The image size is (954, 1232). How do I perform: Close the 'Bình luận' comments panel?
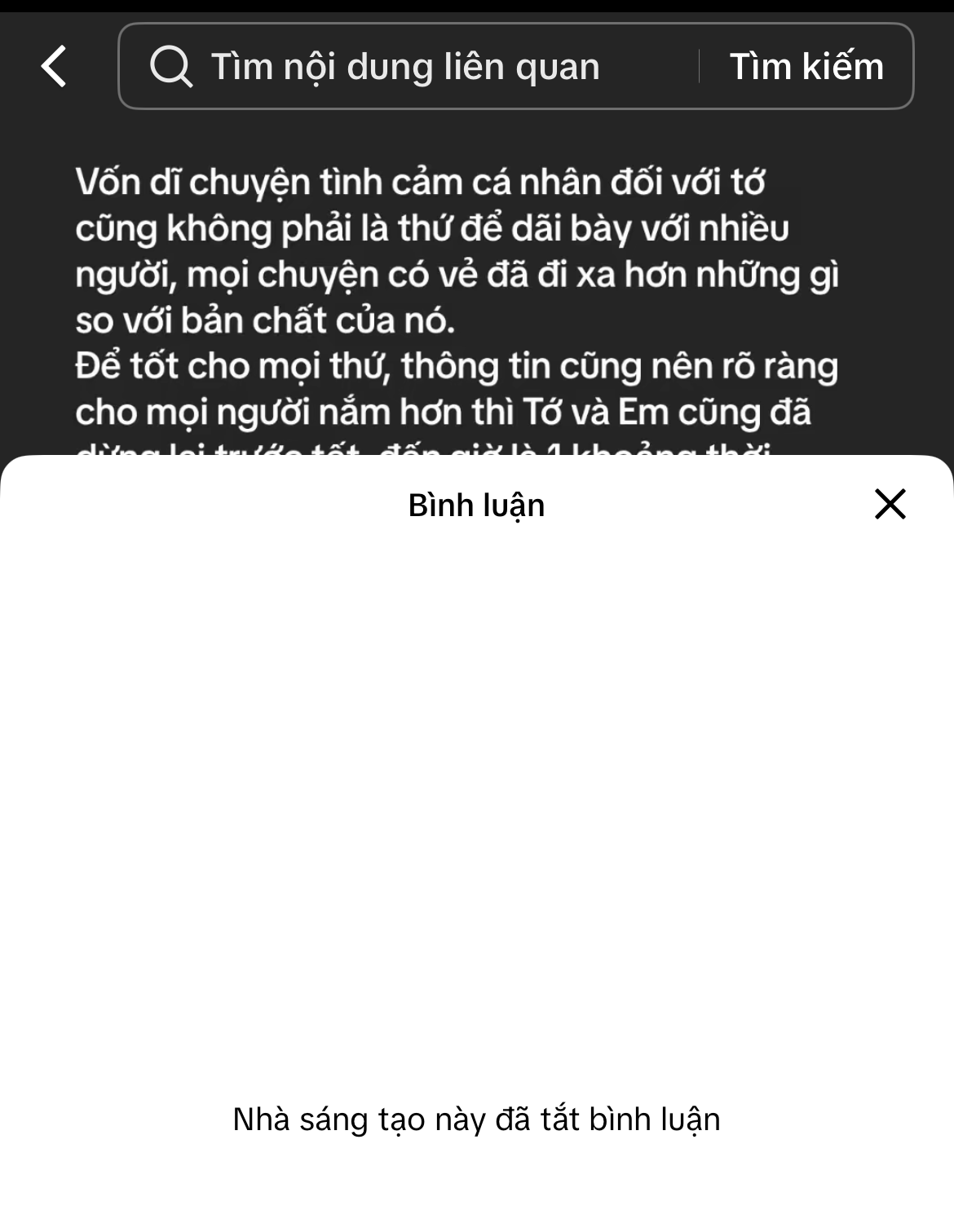(890, 504)
